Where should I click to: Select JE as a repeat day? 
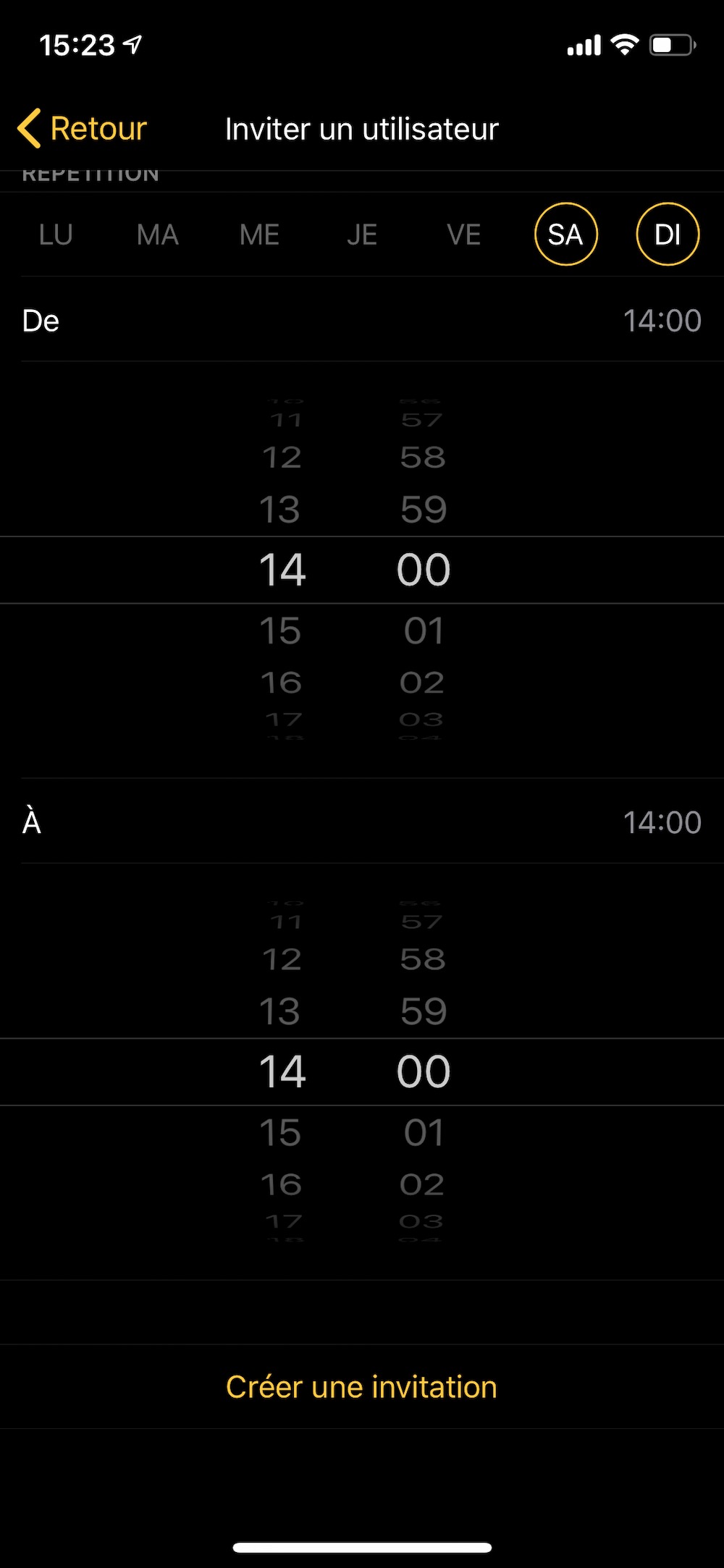(x=362, y=235)
